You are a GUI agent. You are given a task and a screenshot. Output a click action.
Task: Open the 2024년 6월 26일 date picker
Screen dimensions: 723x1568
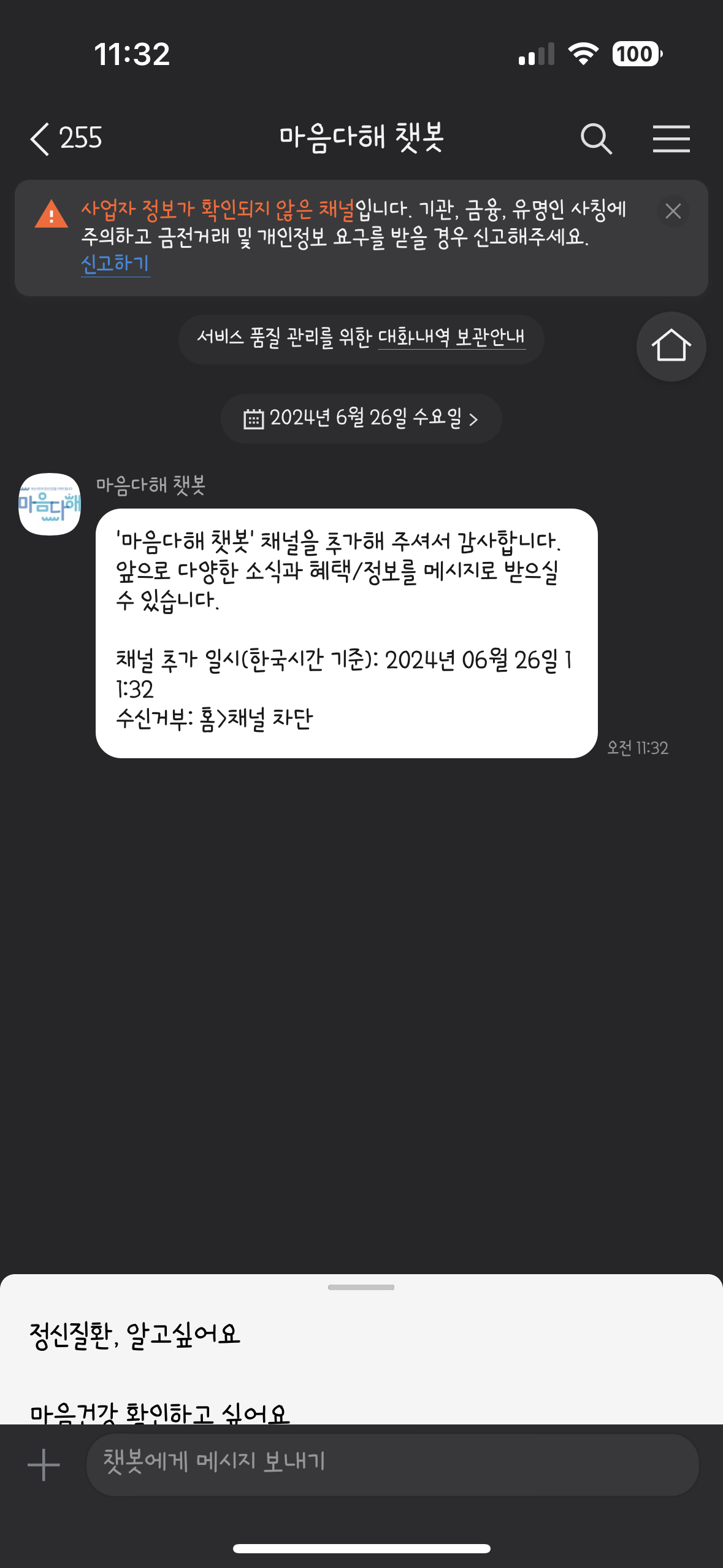pyautogui.click(x=361, y=419)
